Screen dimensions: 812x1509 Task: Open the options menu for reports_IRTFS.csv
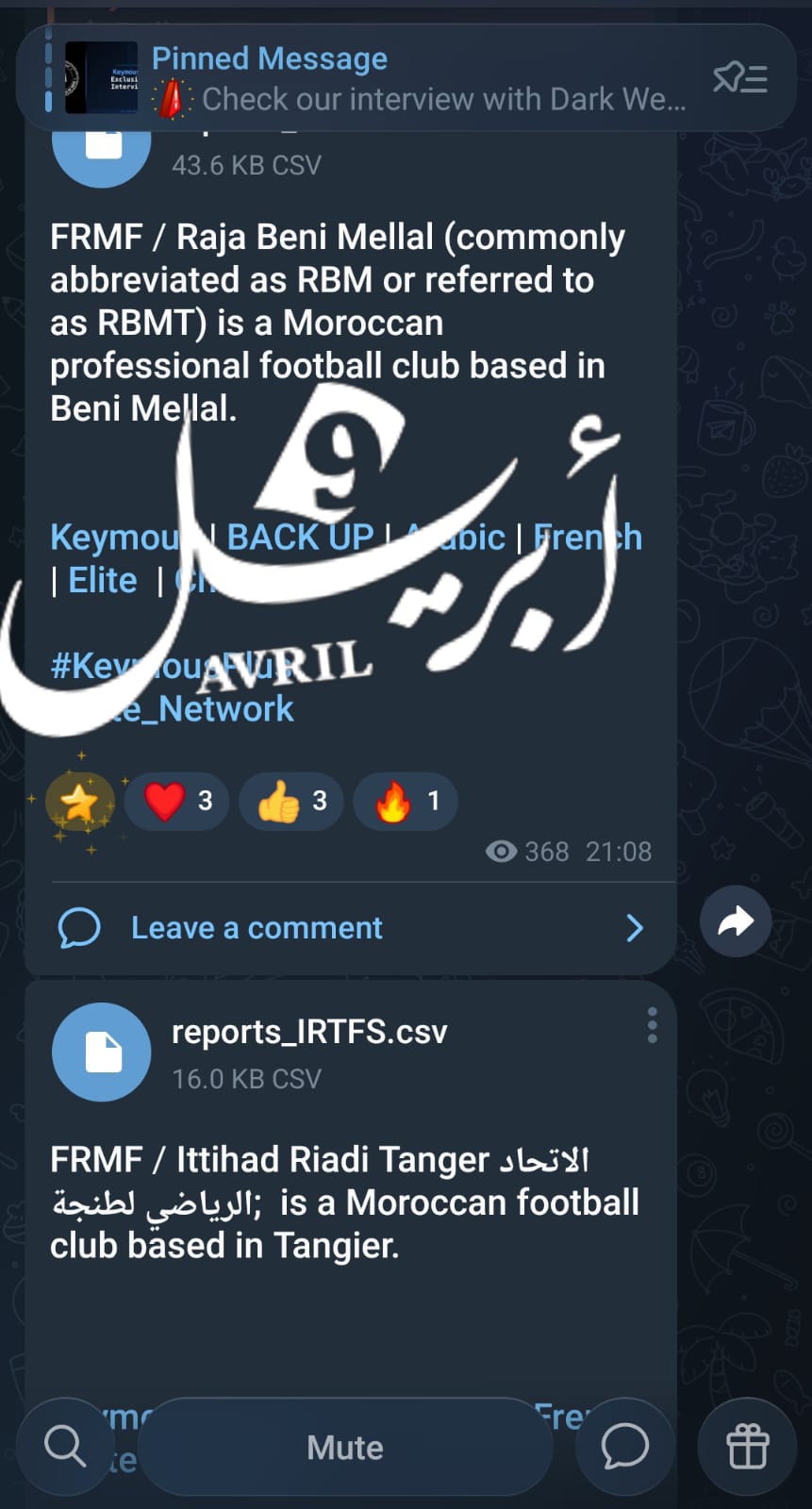point(652,1025)
